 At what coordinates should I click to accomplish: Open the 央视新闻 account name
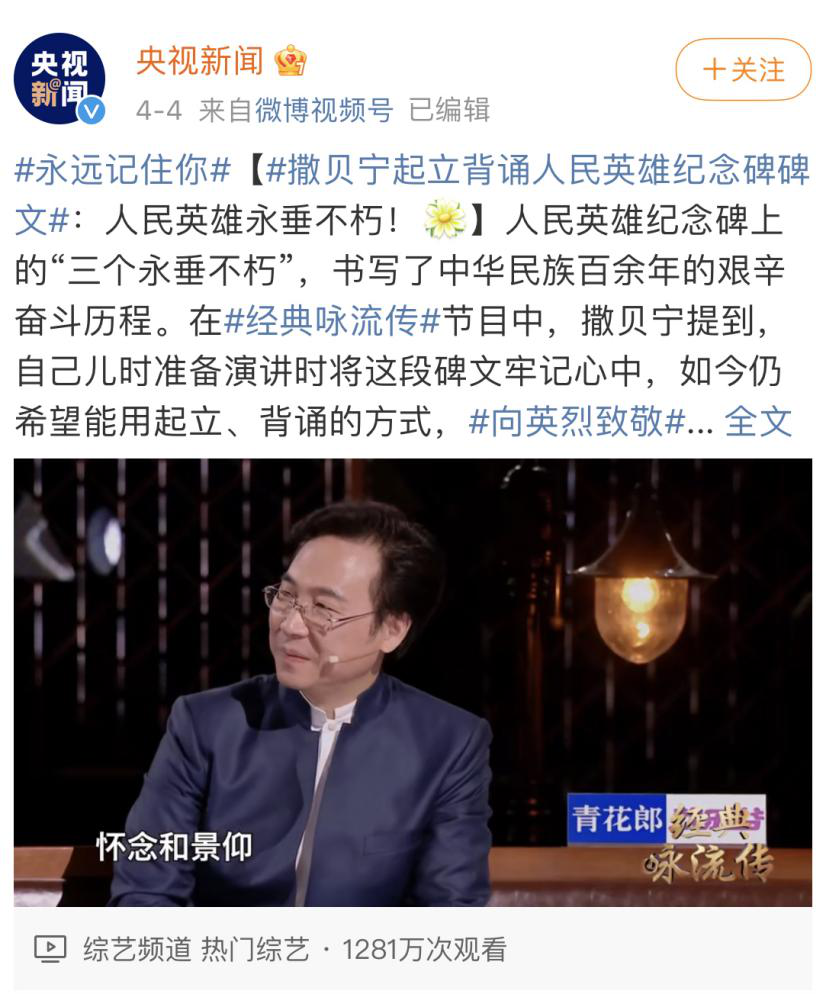click(200, 61)
